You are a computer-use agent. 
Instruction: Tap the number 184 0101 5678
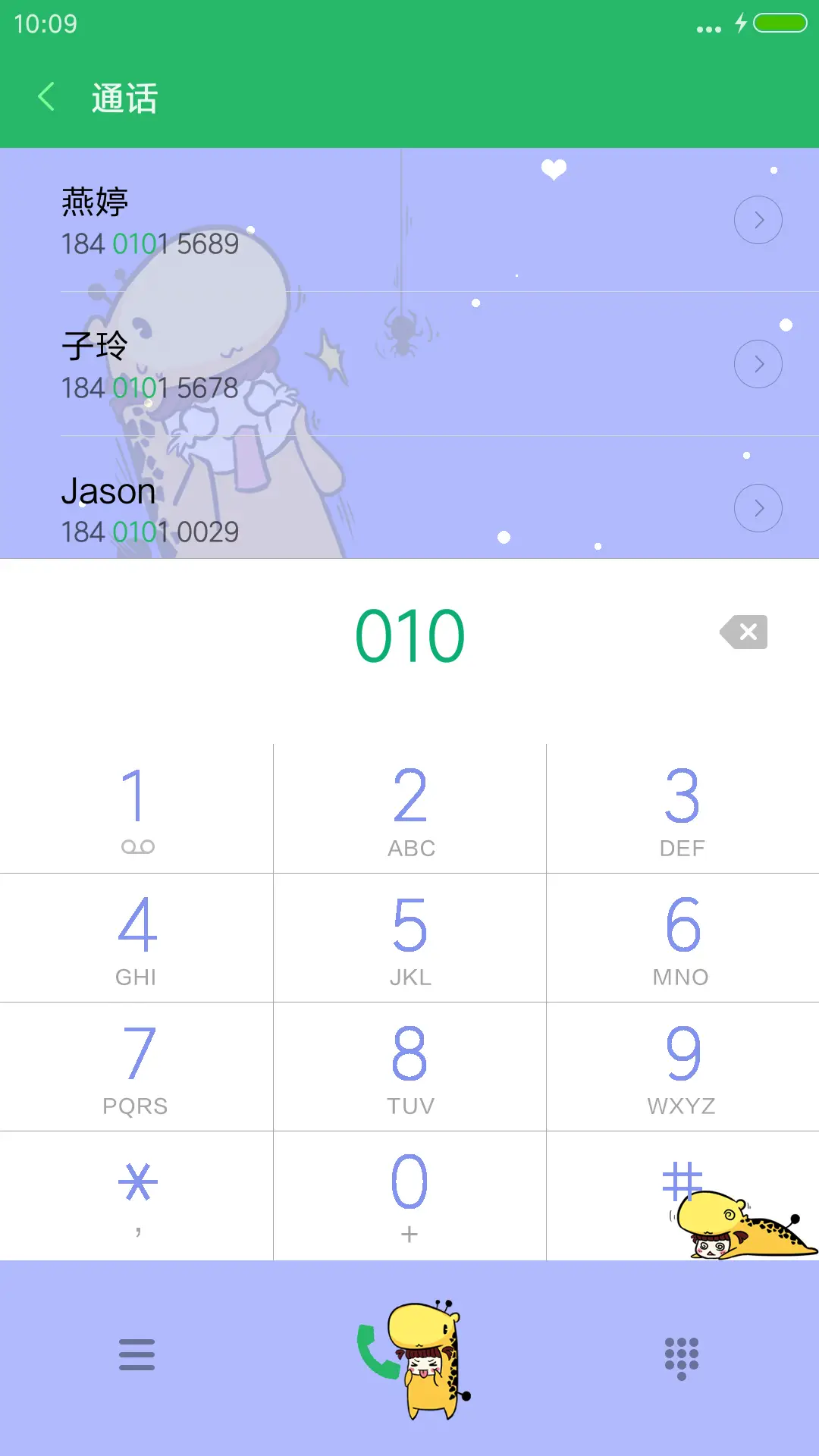pyautogui.click(x=148, y=388)
